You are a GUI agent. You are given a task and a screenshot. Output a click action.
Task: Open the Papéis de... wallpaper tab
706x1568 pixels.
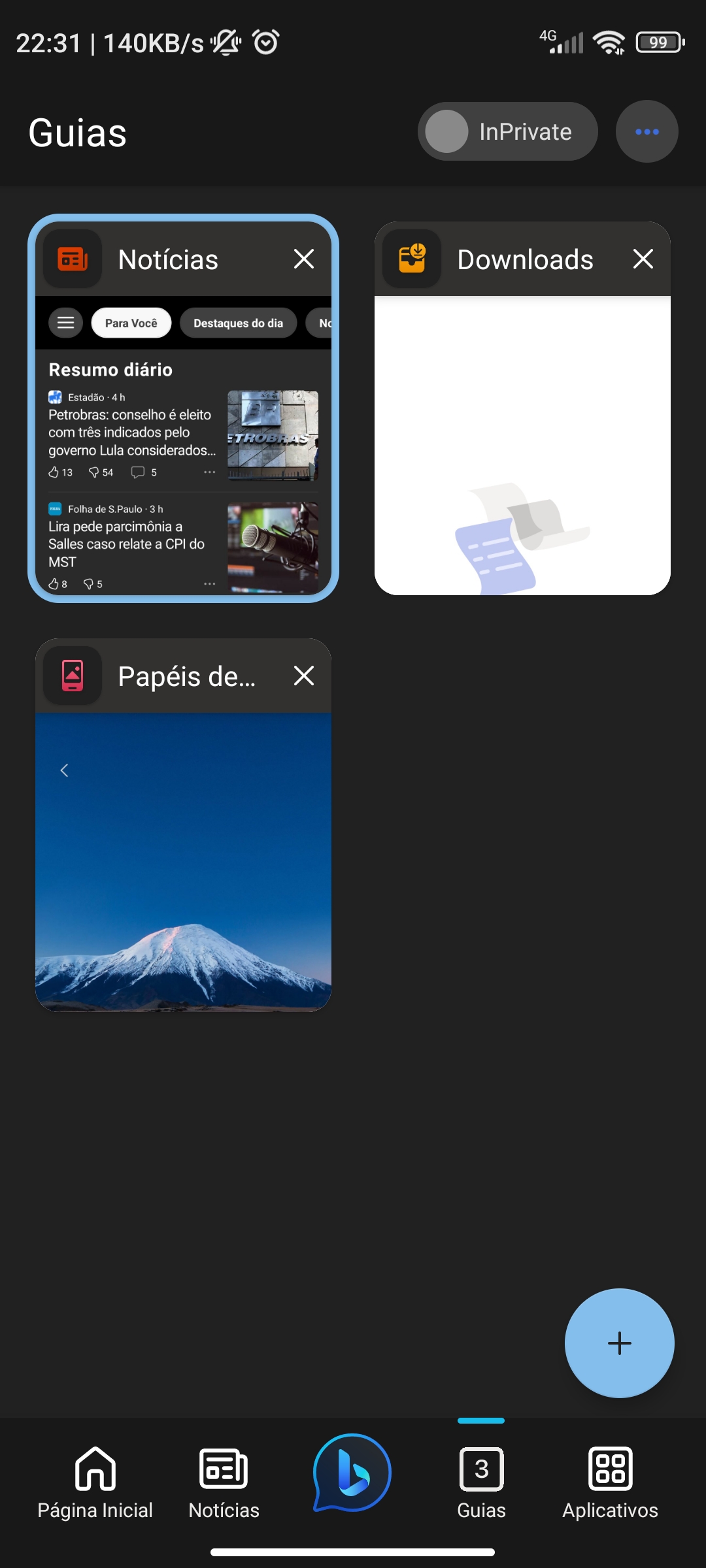[x=183, y=861]
